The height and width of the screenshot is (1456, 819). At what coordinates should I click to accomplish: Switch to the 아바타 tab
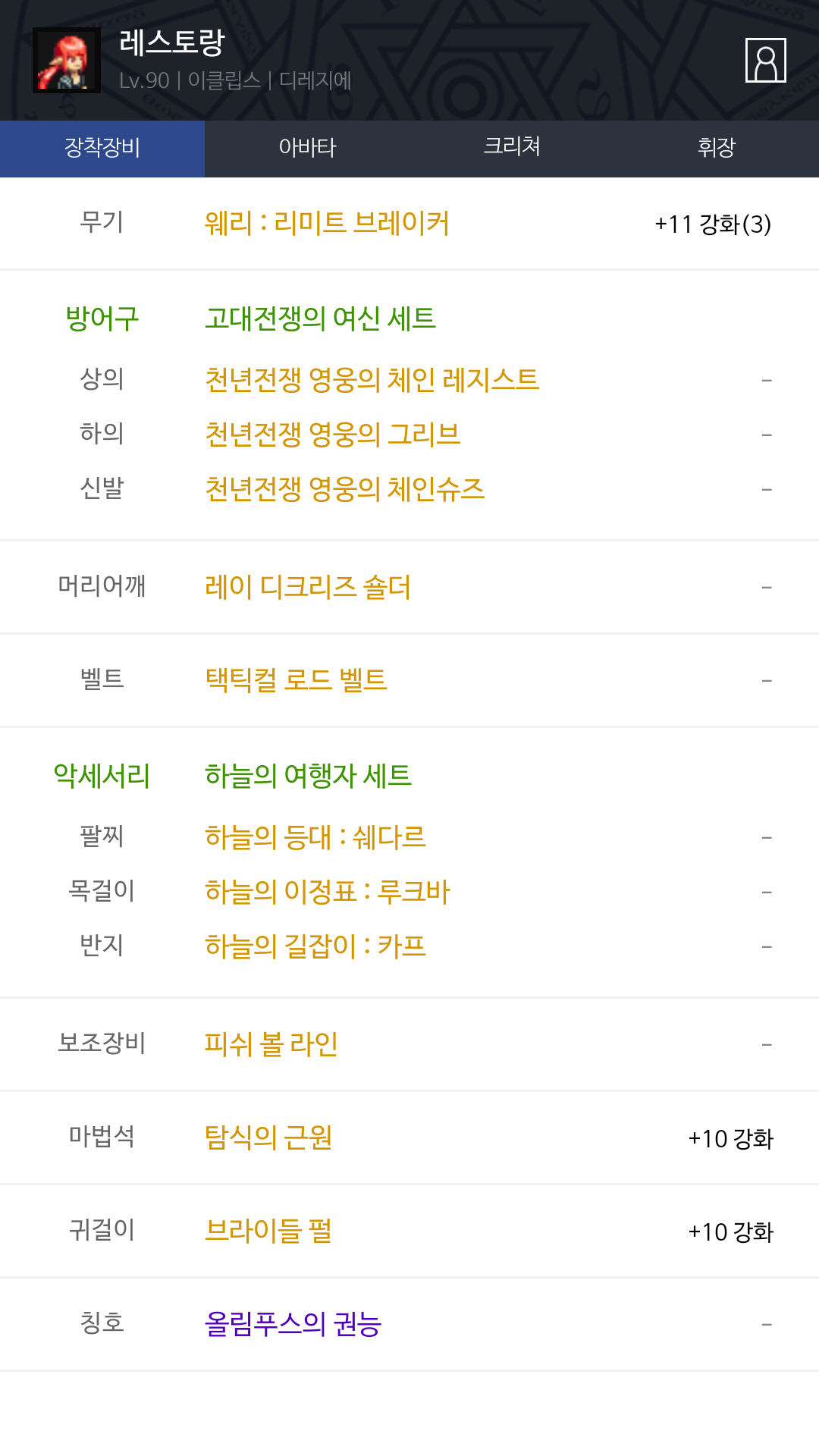coord(307,149)
